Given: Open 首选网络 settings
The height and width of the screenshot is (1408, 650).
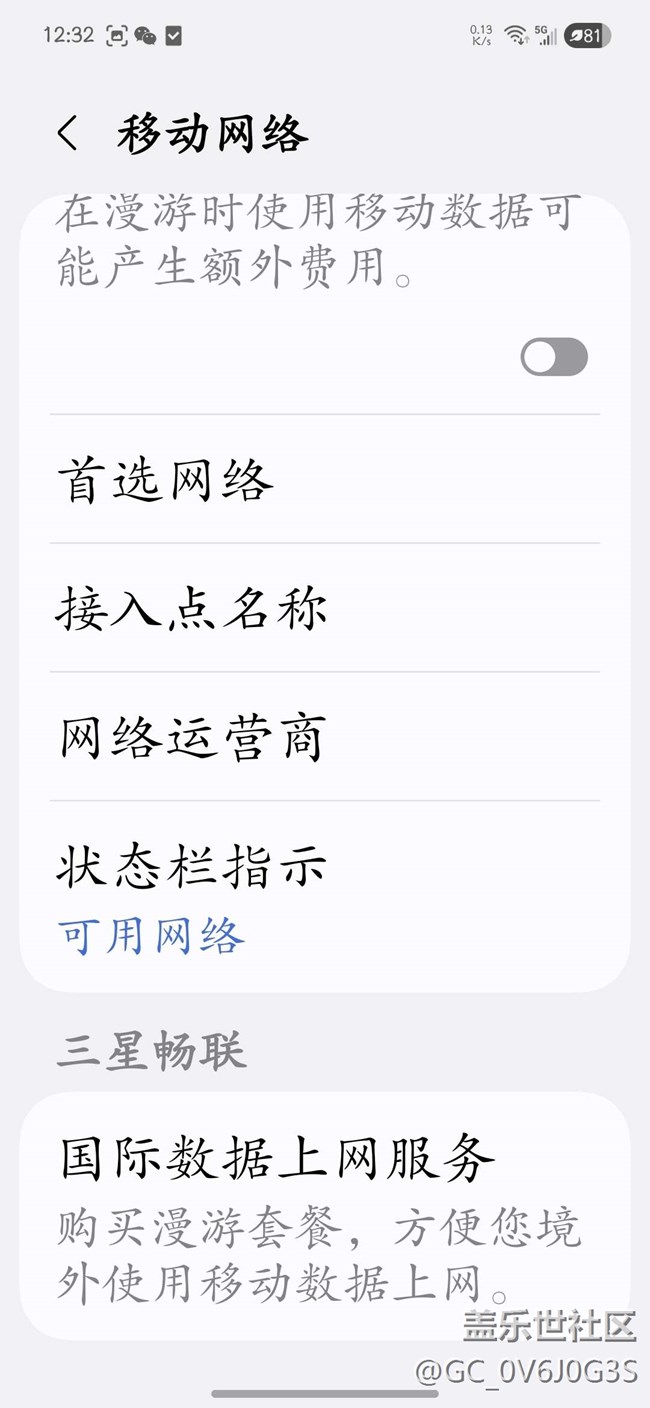Looking at the screenshot, I should click(x=325, y=481).
